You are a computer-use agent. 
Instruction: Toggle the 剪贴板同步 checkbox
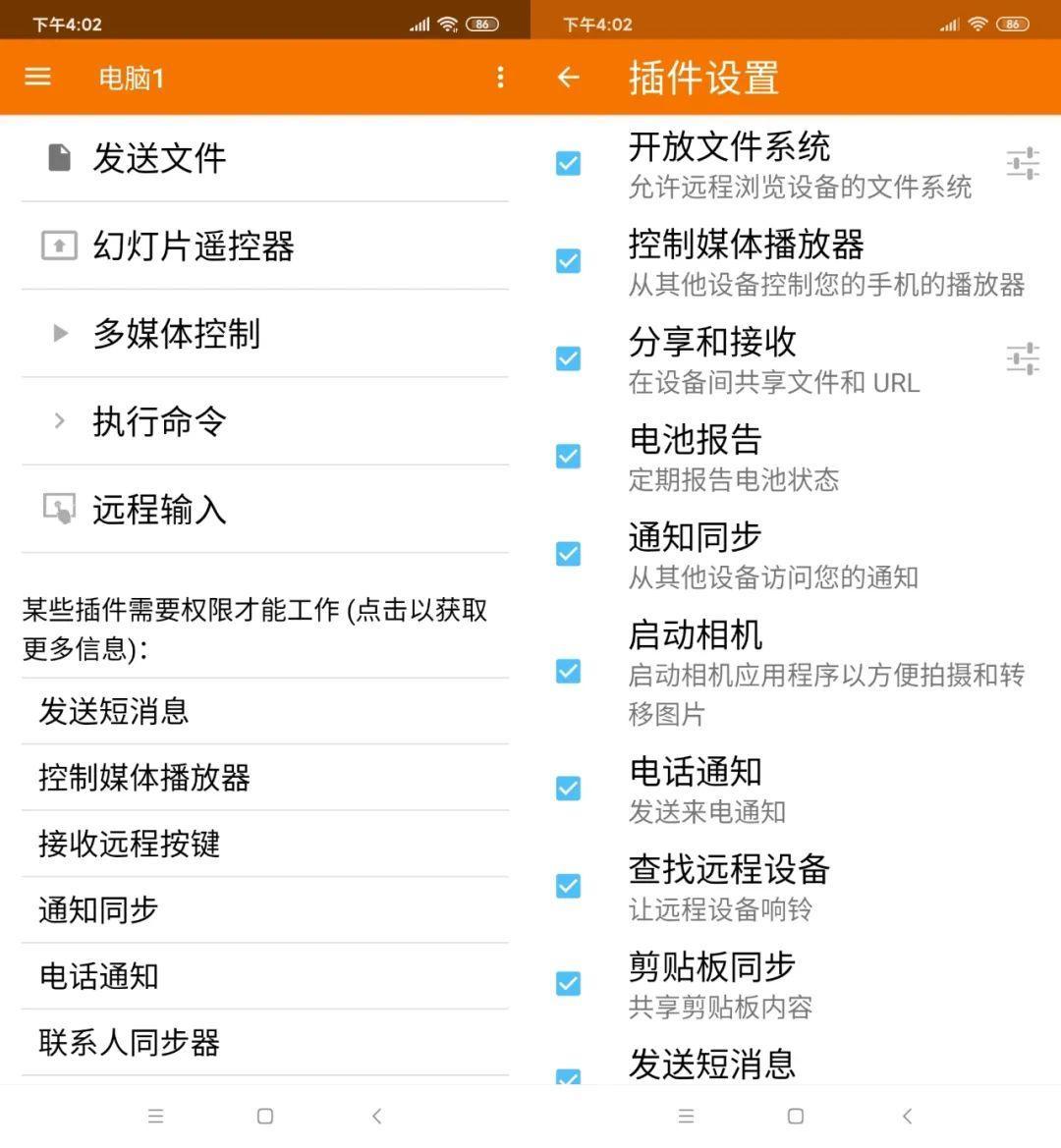click(x=568, y=983)
